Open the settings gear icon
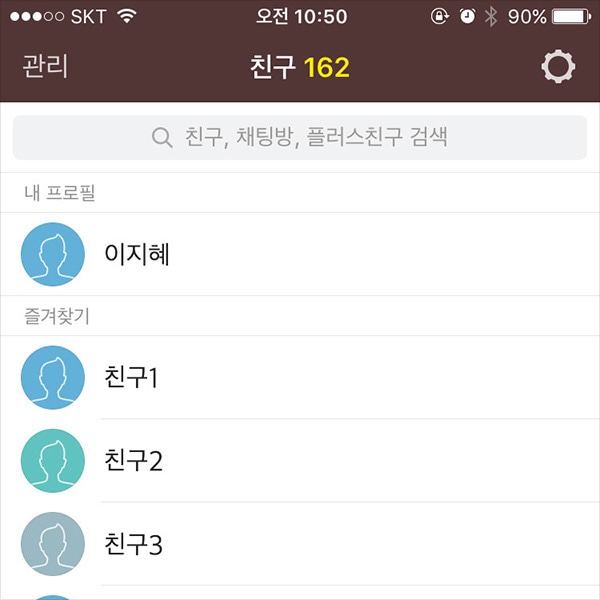This screenshot has width=600, height=600. (558, 66)
